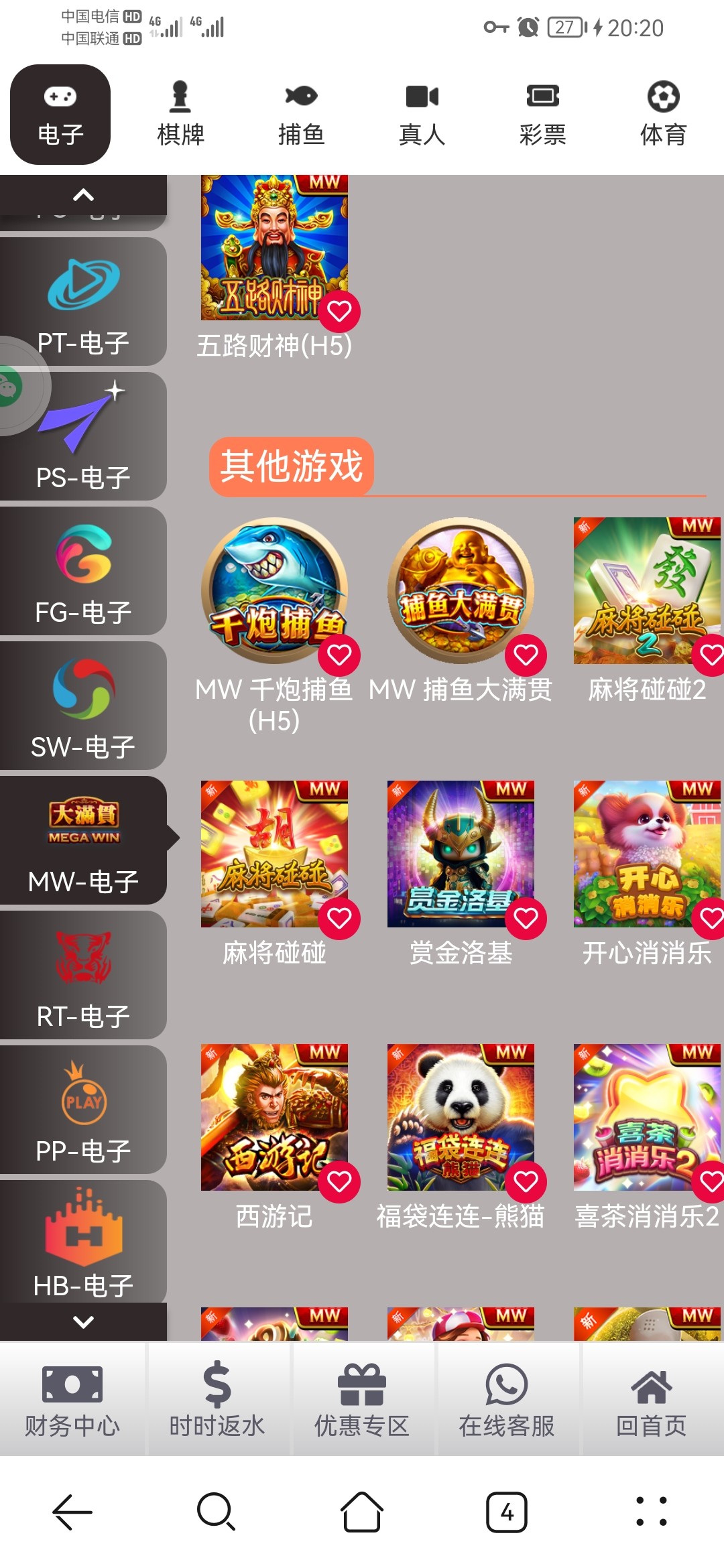Open the MW 捕鱼大满贯 game
This screenshot has width=724, height=1568.
pos(461,591)
